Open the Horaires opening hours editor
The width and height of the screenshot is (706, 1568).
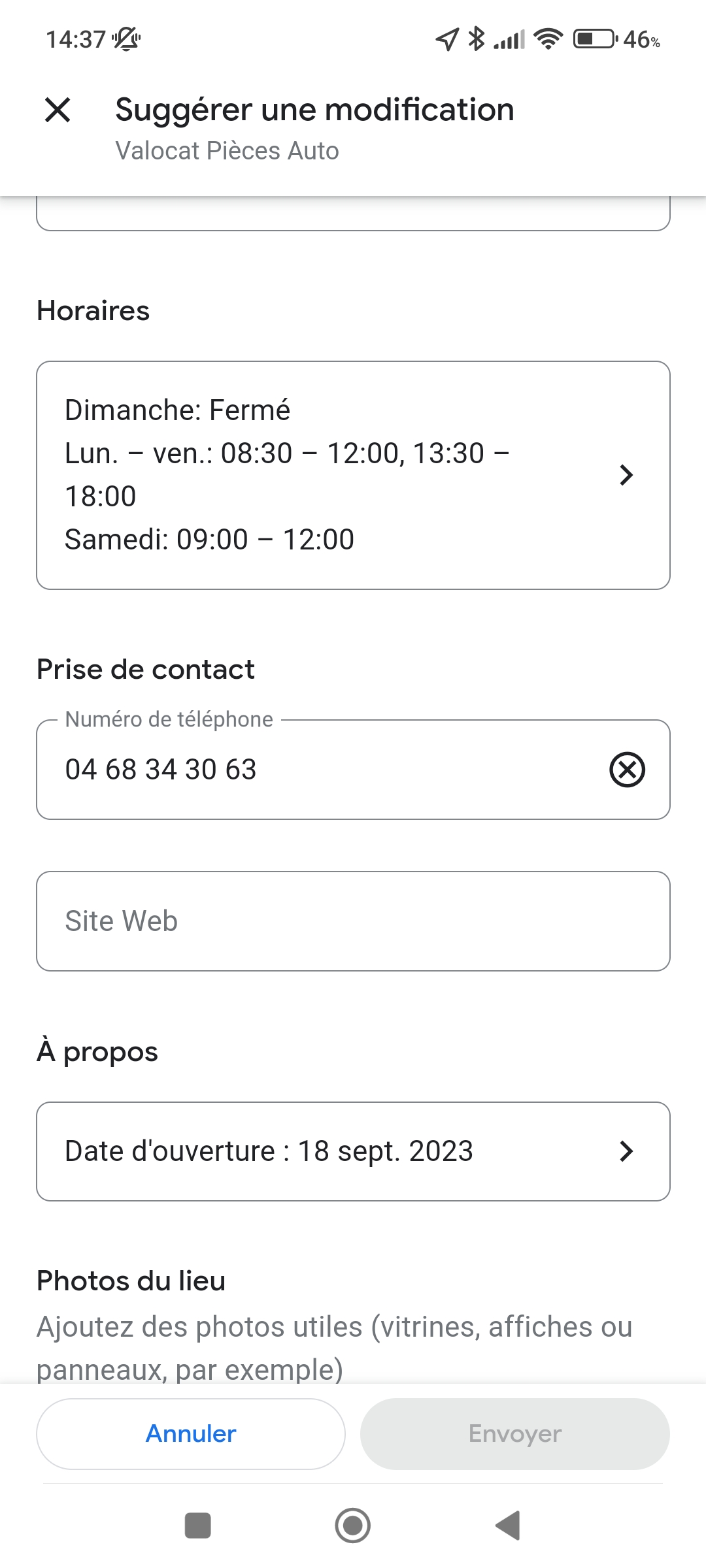[x=353, y=475]
